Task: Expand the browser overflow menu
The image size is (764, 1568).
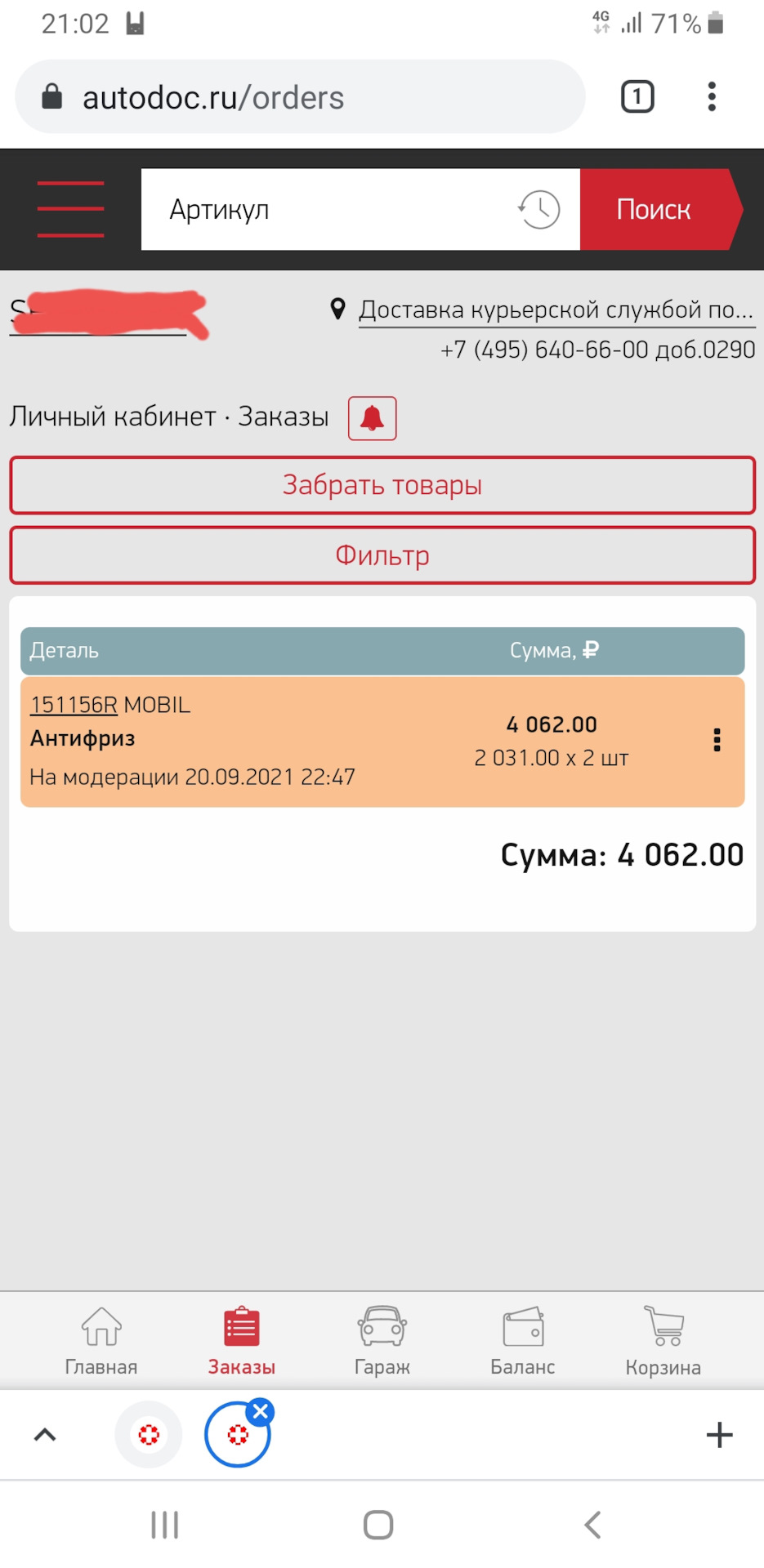Action: [x=711, y=96]
